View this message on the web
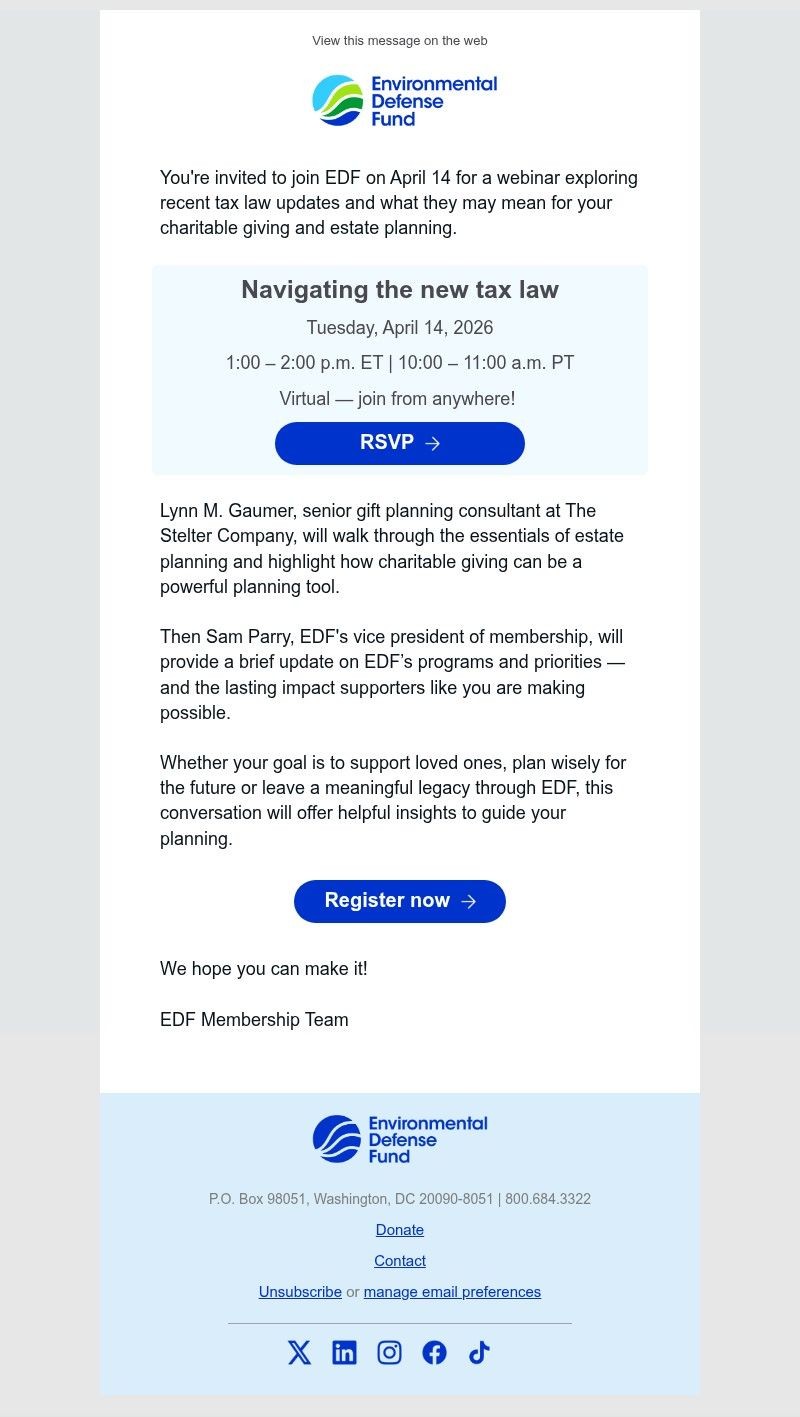The image size is (800, 1417). point(399,41)
